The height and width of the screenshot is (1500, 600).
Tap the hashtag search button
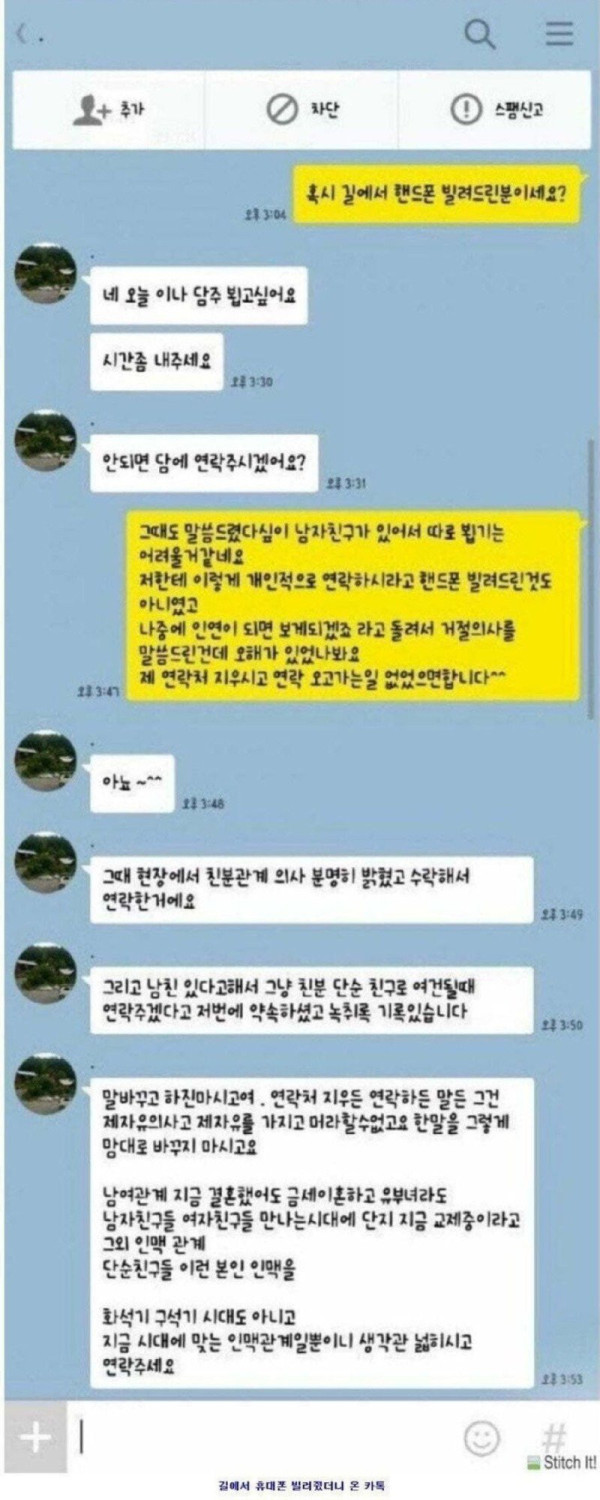point(552,1435)
